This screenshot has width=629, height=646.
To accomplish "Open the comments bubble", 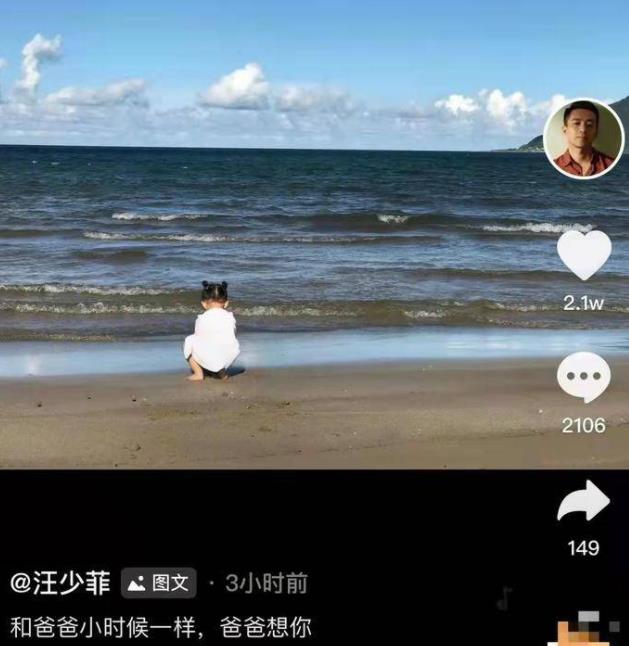I will point(583,378).
